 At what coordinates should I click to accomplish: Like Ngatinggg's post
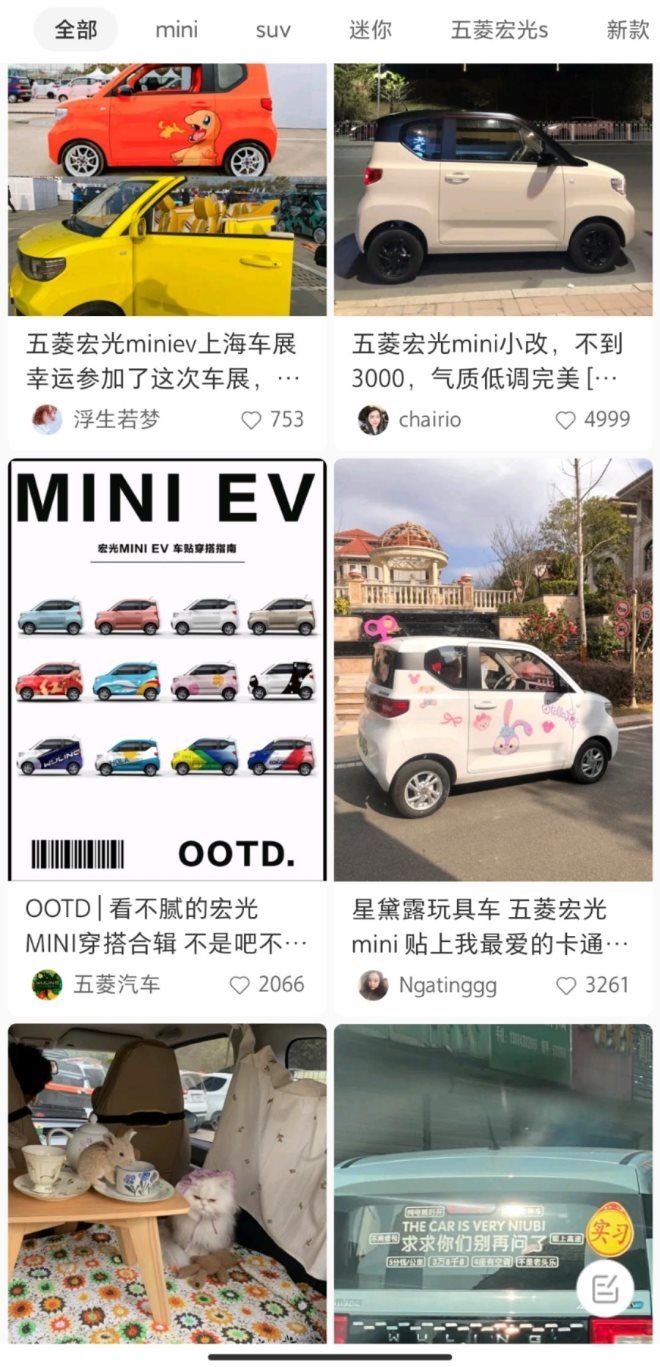[567, 985]
